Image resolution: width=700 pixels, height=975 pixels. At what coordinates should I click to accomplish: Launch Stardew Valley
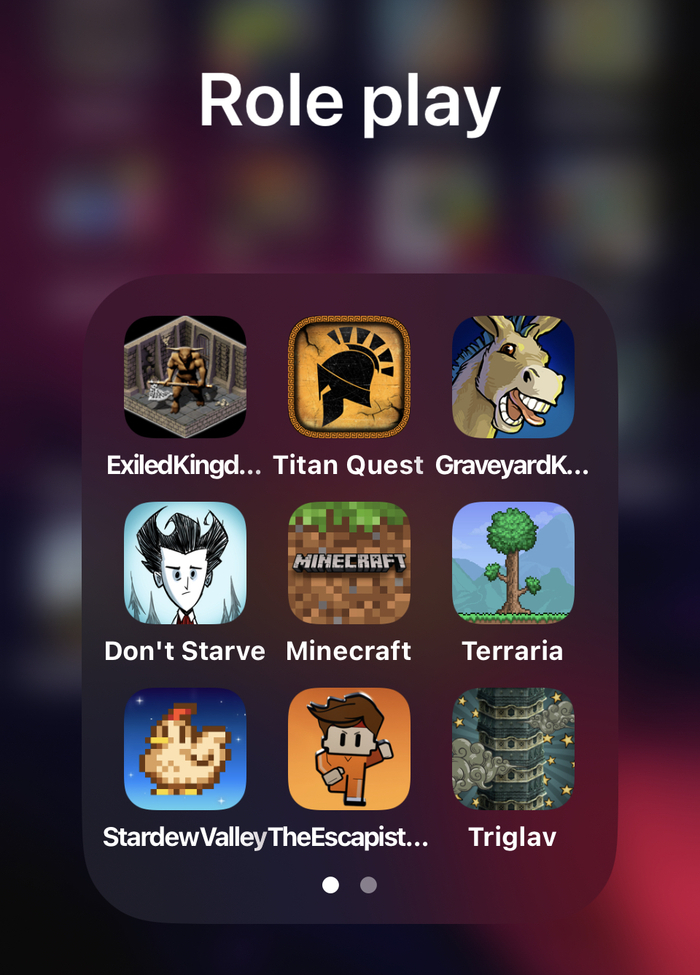185,749
